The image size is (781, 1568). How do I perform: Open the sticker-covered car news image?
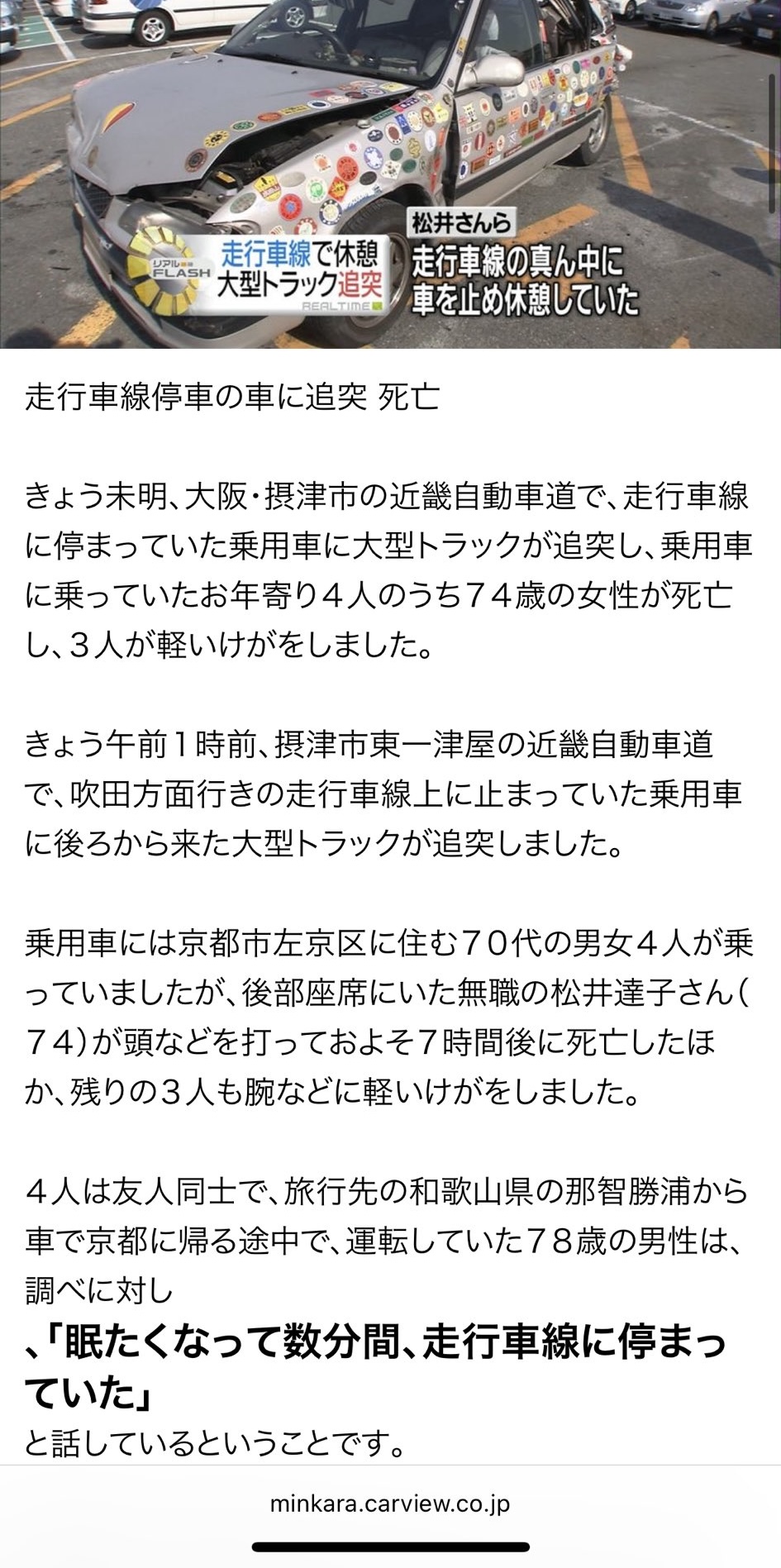coord(390,174)
